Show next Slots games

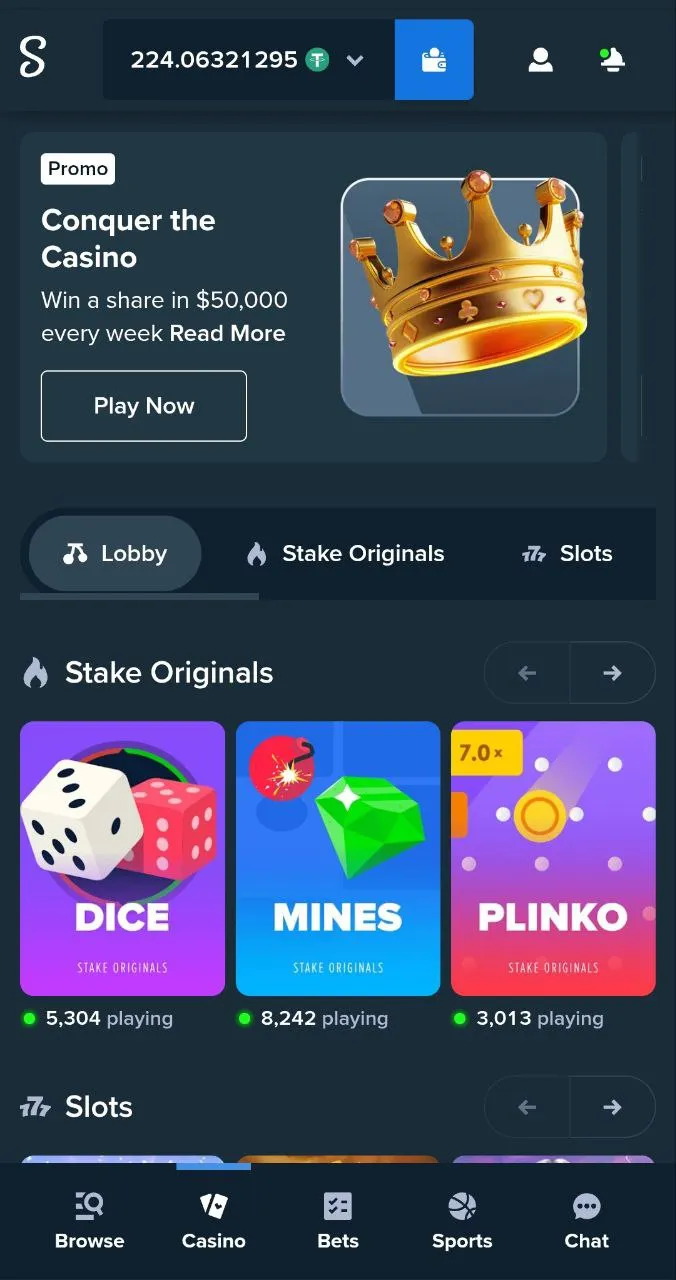[x=612, y=1107]
